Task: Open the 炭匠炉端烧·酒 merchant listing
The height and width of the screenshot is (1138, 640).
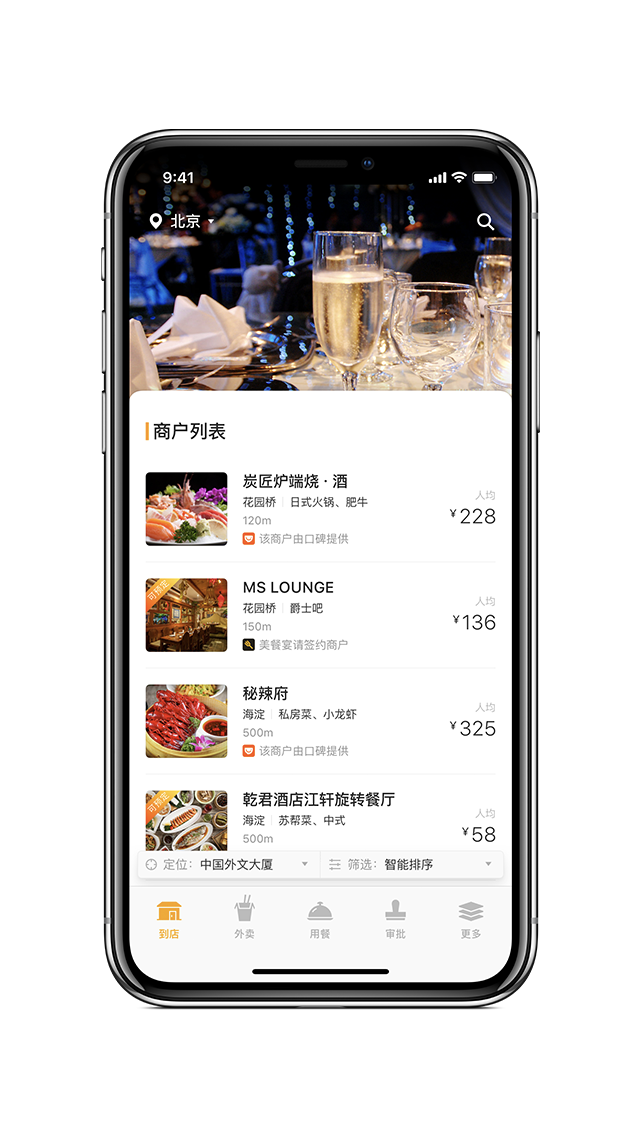Action: [320, 509]
